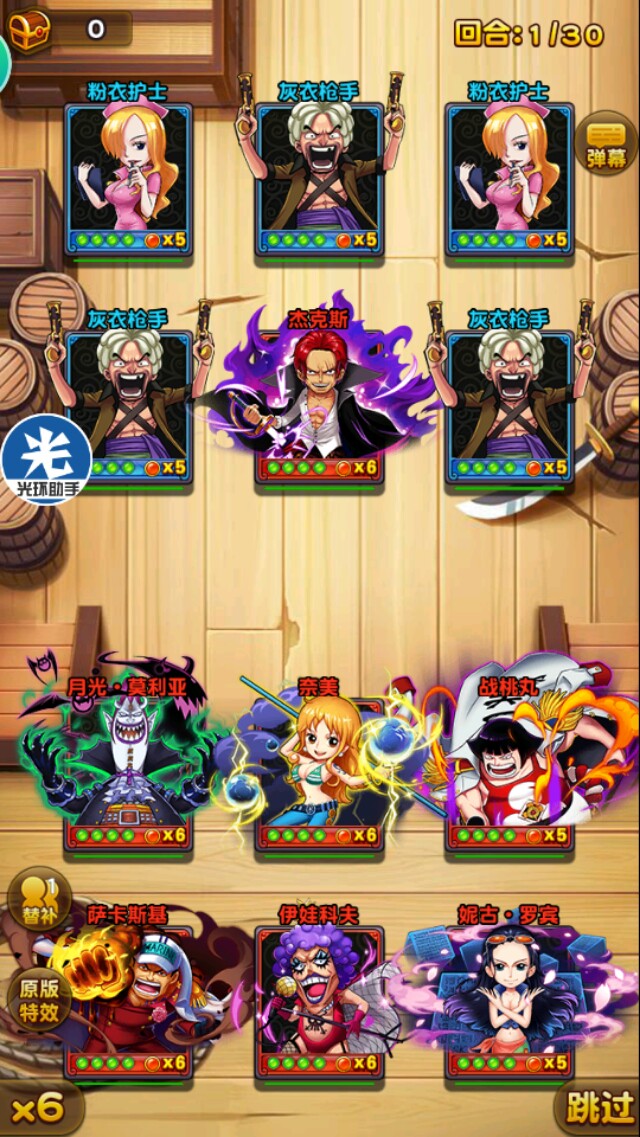The image size is (640, 1137).
Task: Open the 弹幕 danmaku button
Action: pos(606,144)
